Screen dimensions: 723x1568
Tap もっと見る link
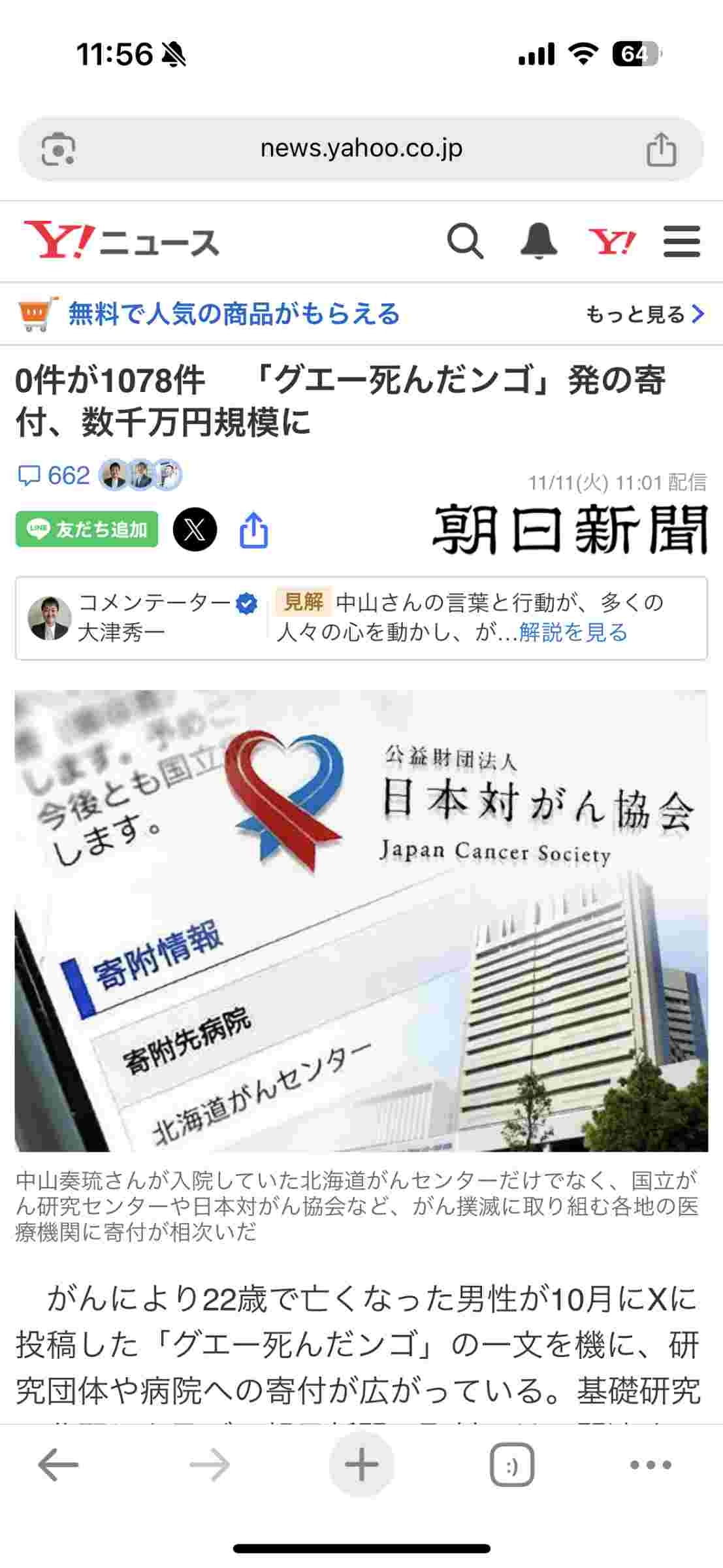click(x=644, y=314)
